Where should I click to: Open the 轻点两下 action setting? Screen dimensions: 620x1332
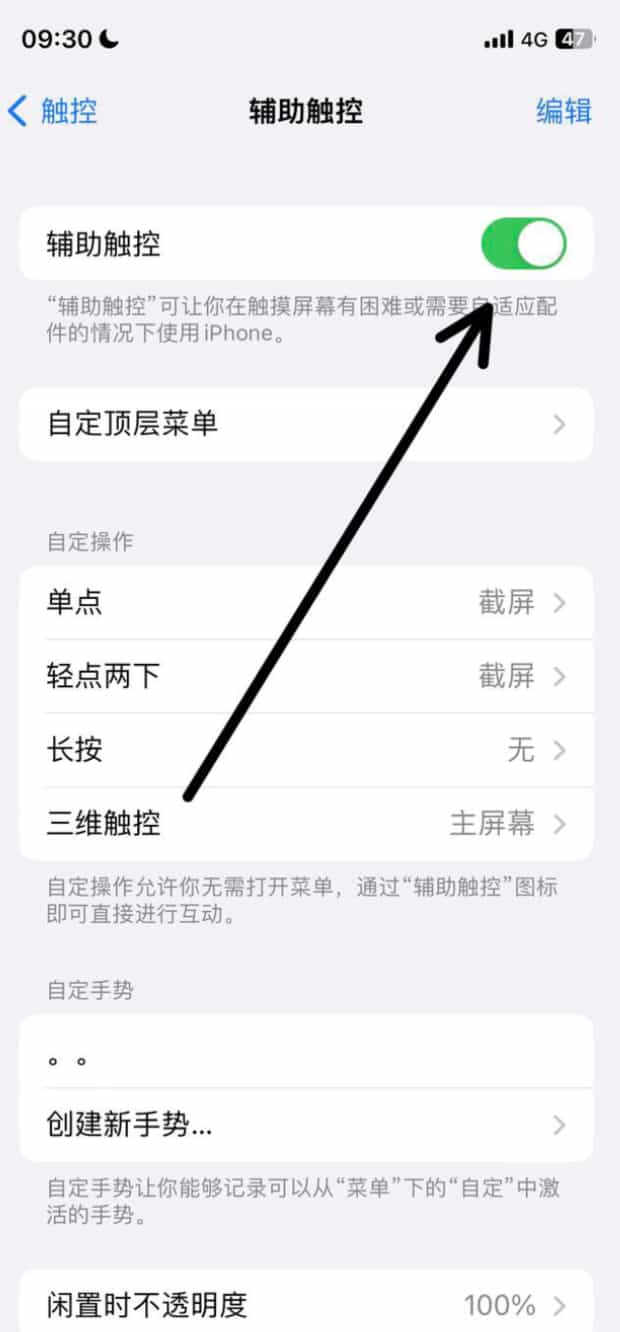pyautogui.click(x=306, y=677)
